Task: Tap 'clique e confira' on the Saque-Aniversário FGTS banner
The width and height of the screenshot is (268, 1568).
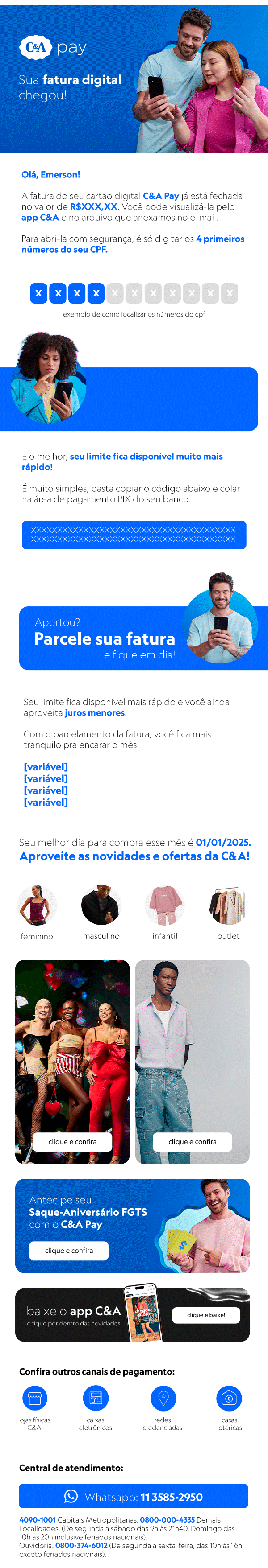Action: [69, 1250]
